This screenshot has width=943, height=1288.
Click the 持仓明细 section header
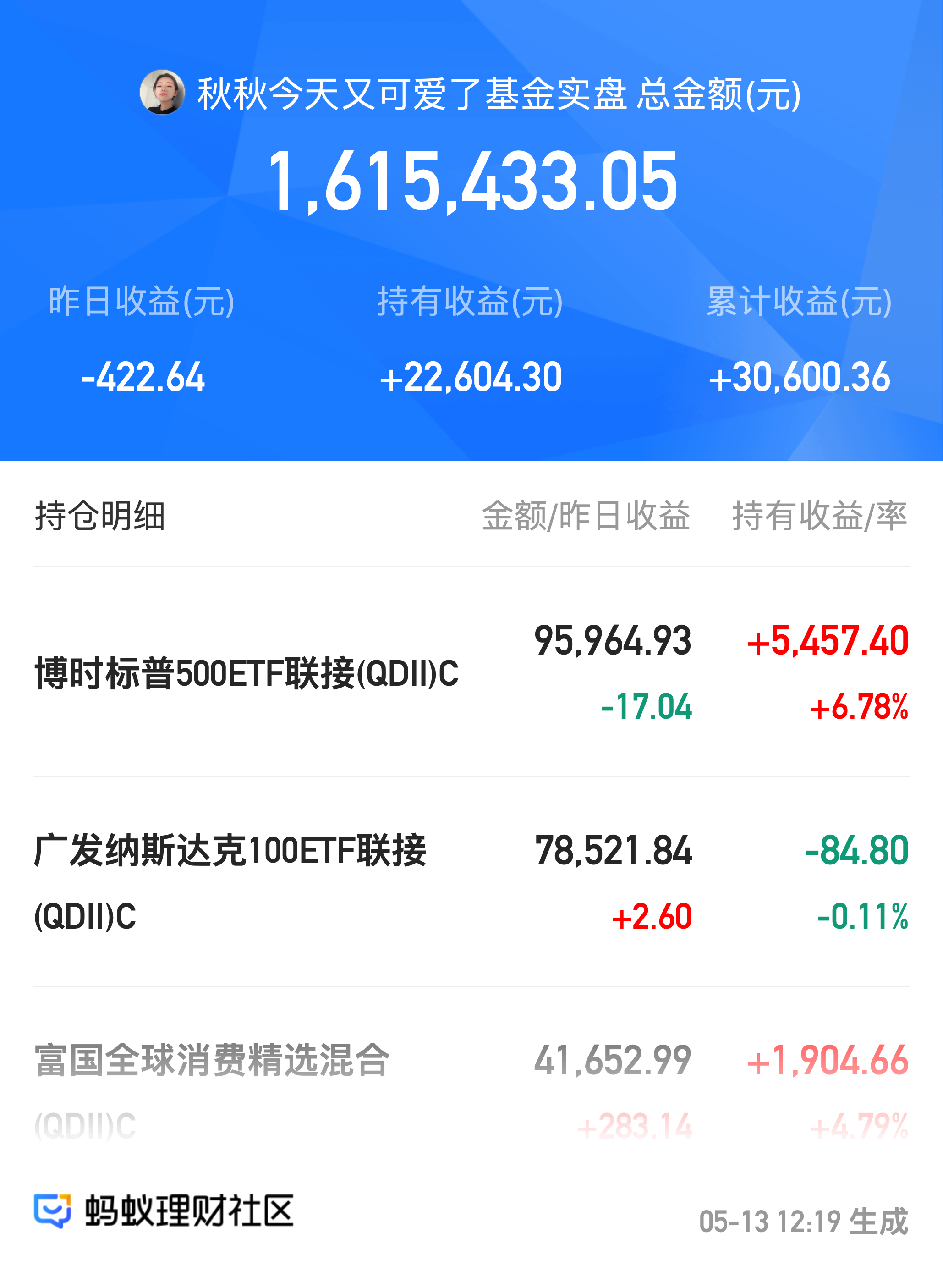click(101, 515)
